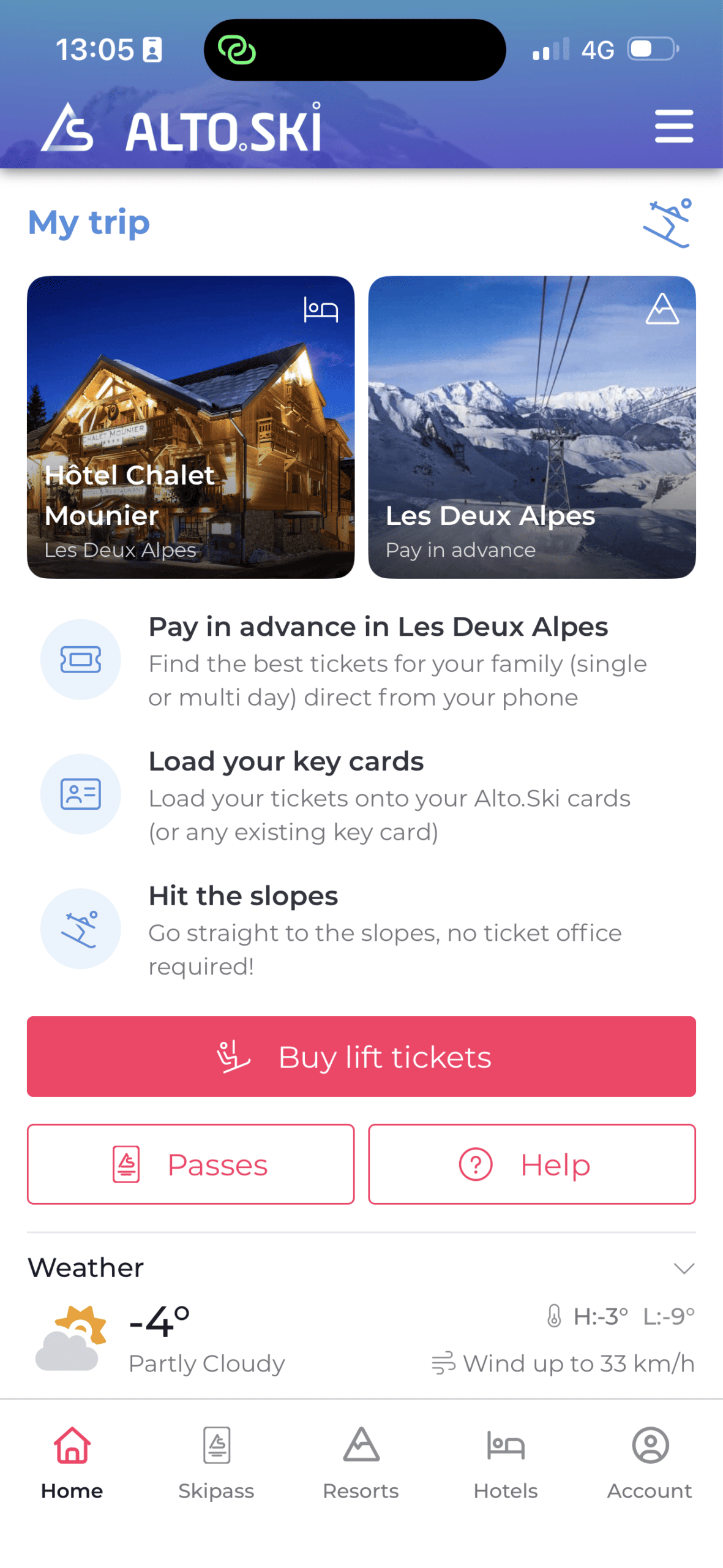Open the Hôtel Chalet Mounier card
Image resolution: width=723 pixels, height=1568 pixels.
tap(190, 427)
